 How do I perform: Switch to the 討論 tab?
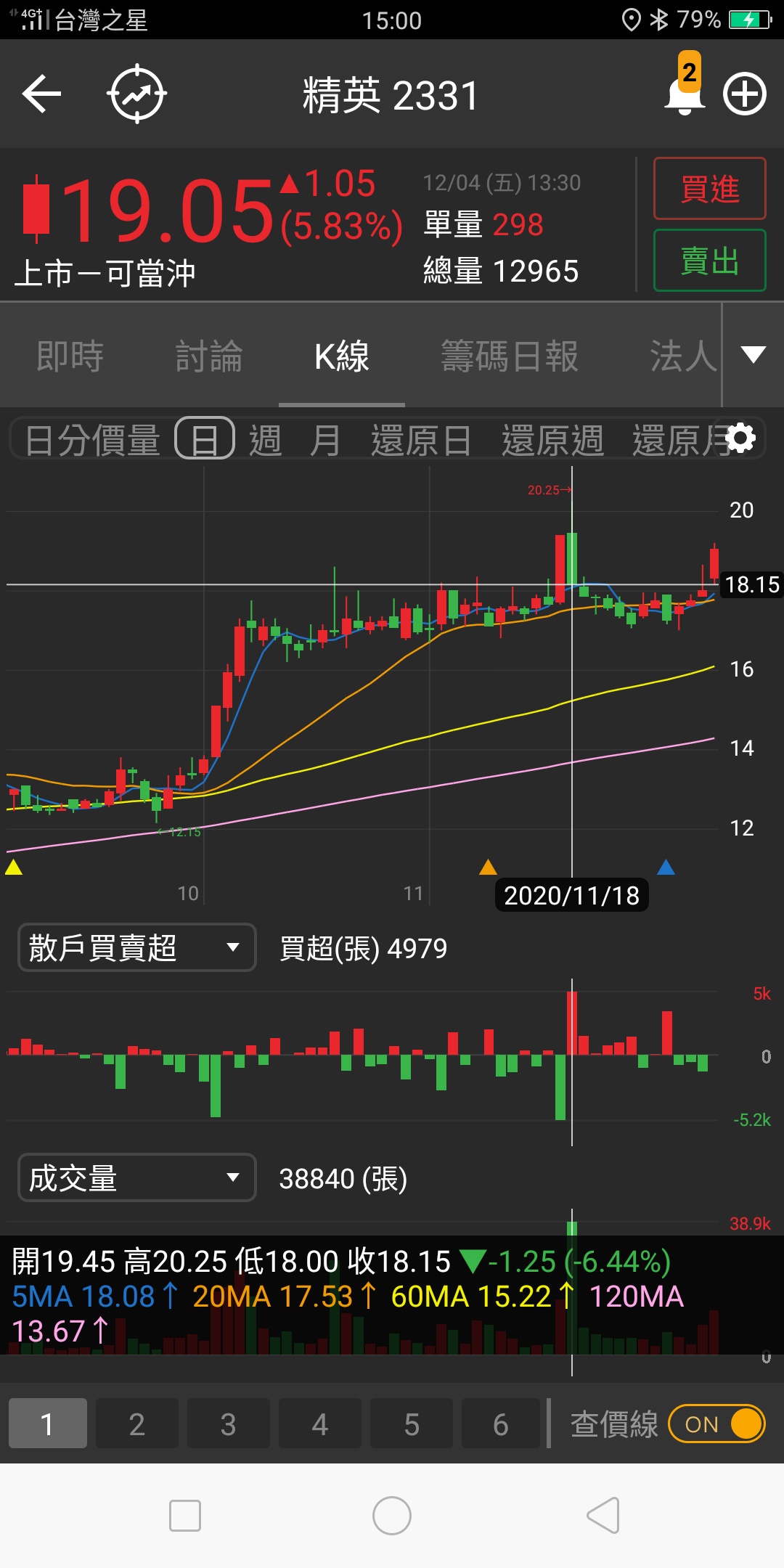(209, 356)
